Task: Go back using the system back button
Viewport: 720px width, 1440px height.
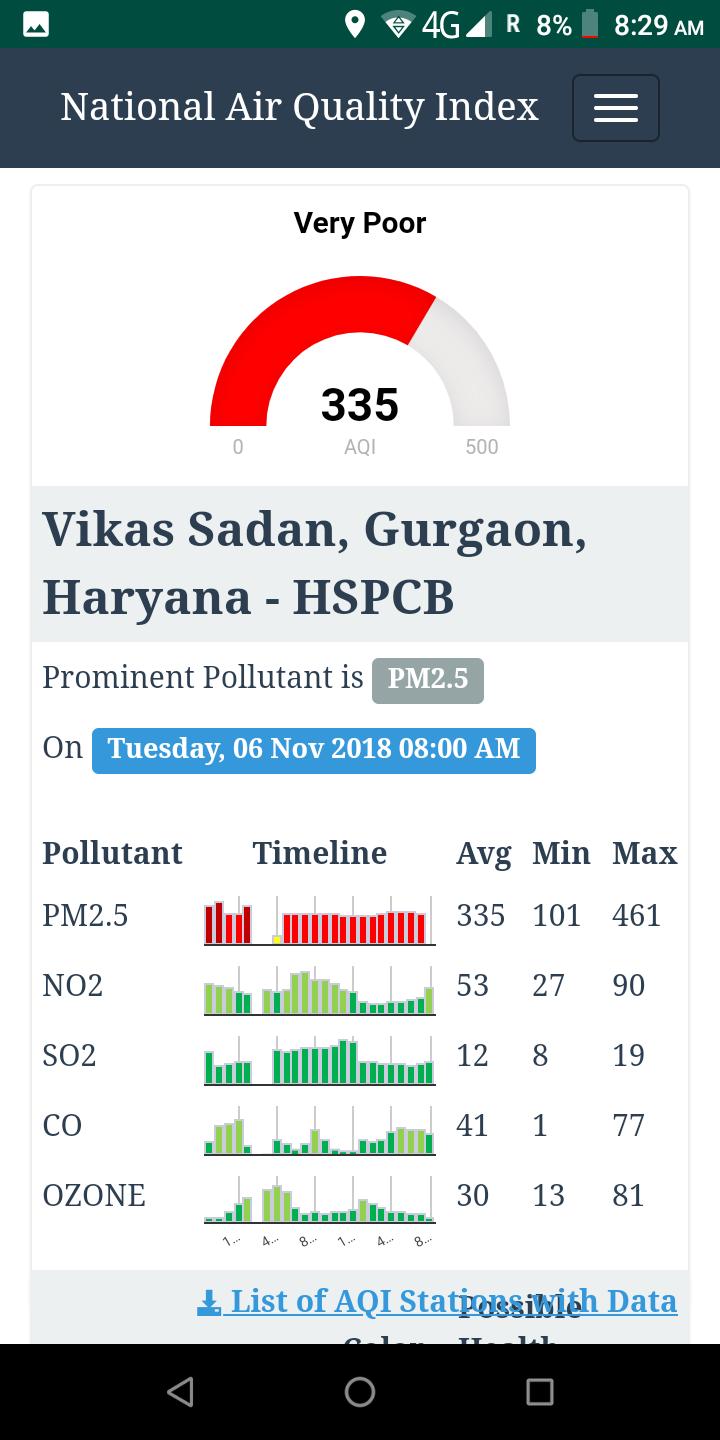Action: (180, 1391)
